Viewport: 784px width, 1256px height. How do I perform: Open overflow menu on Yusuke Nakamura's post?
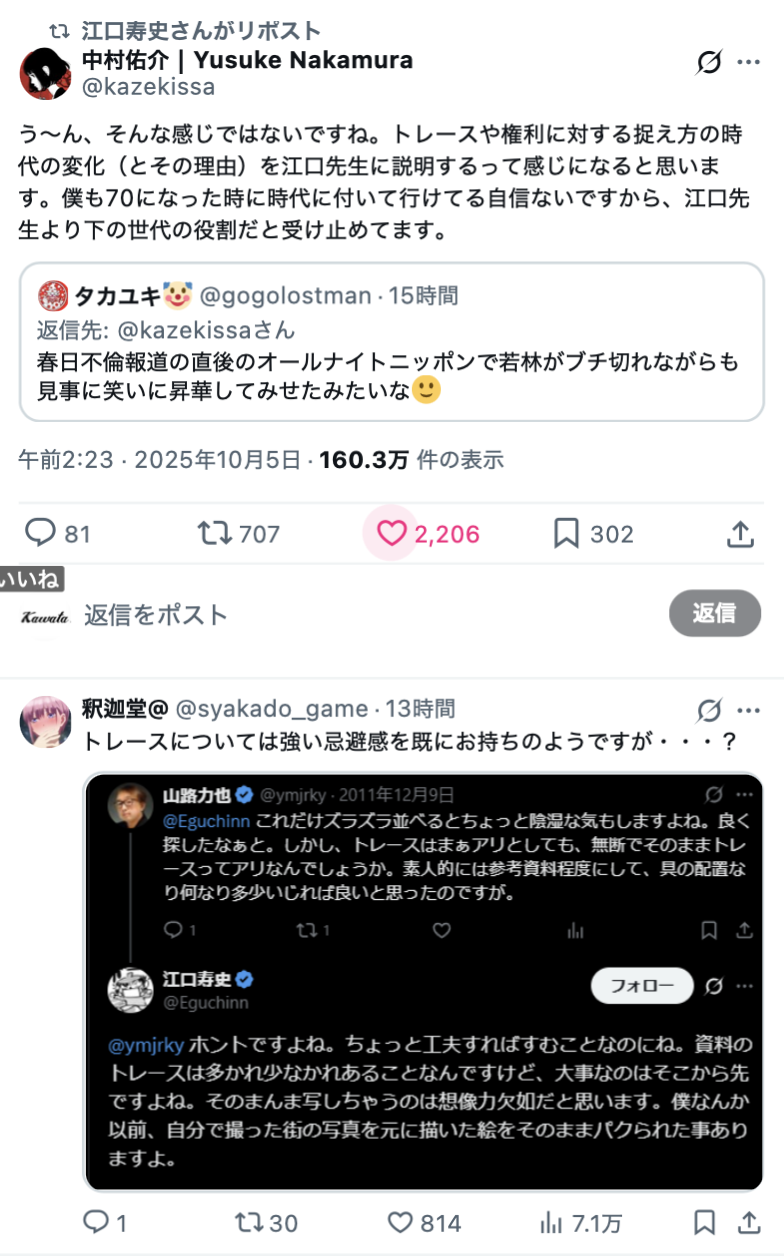(749, 62)
